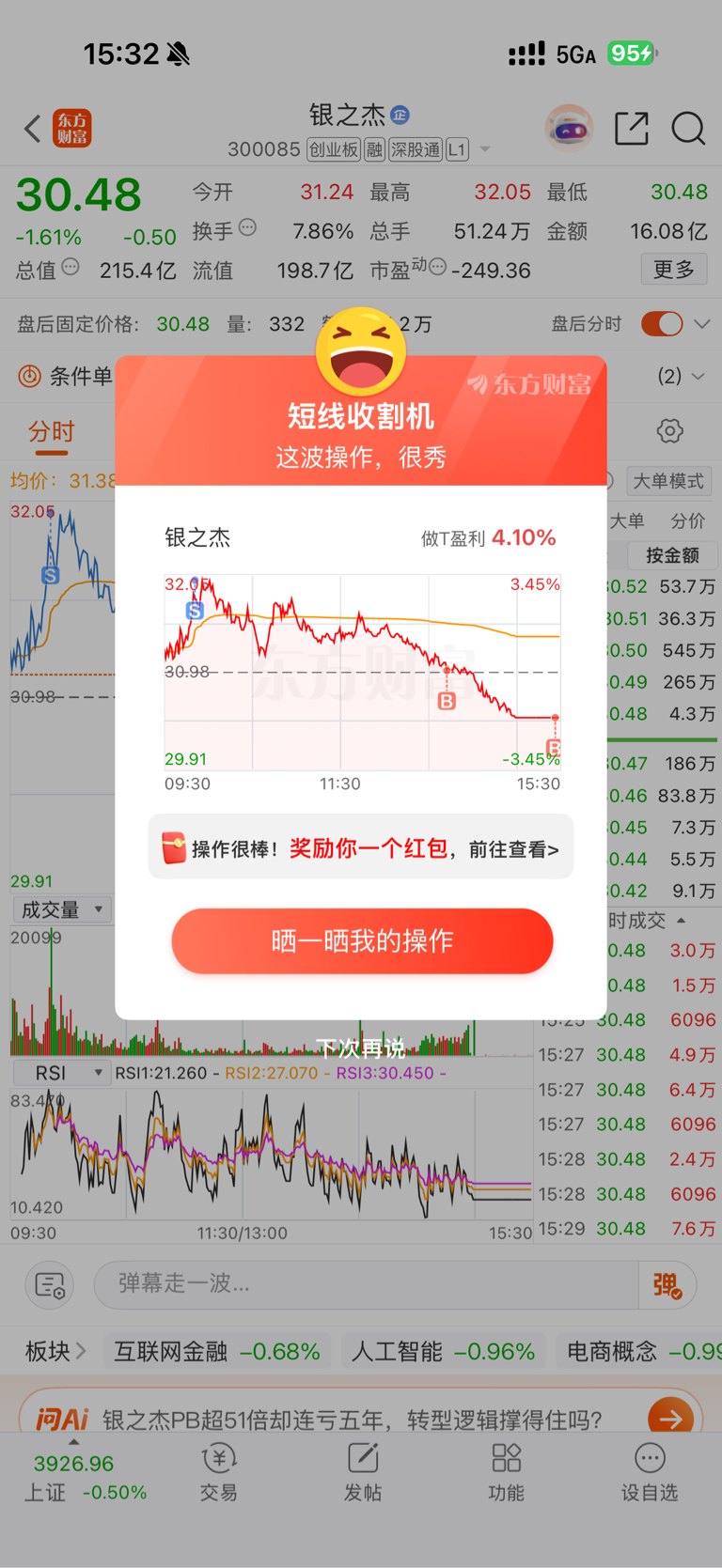
Task: Open the 交易 tab in bottom bar
Action: 219,1472
